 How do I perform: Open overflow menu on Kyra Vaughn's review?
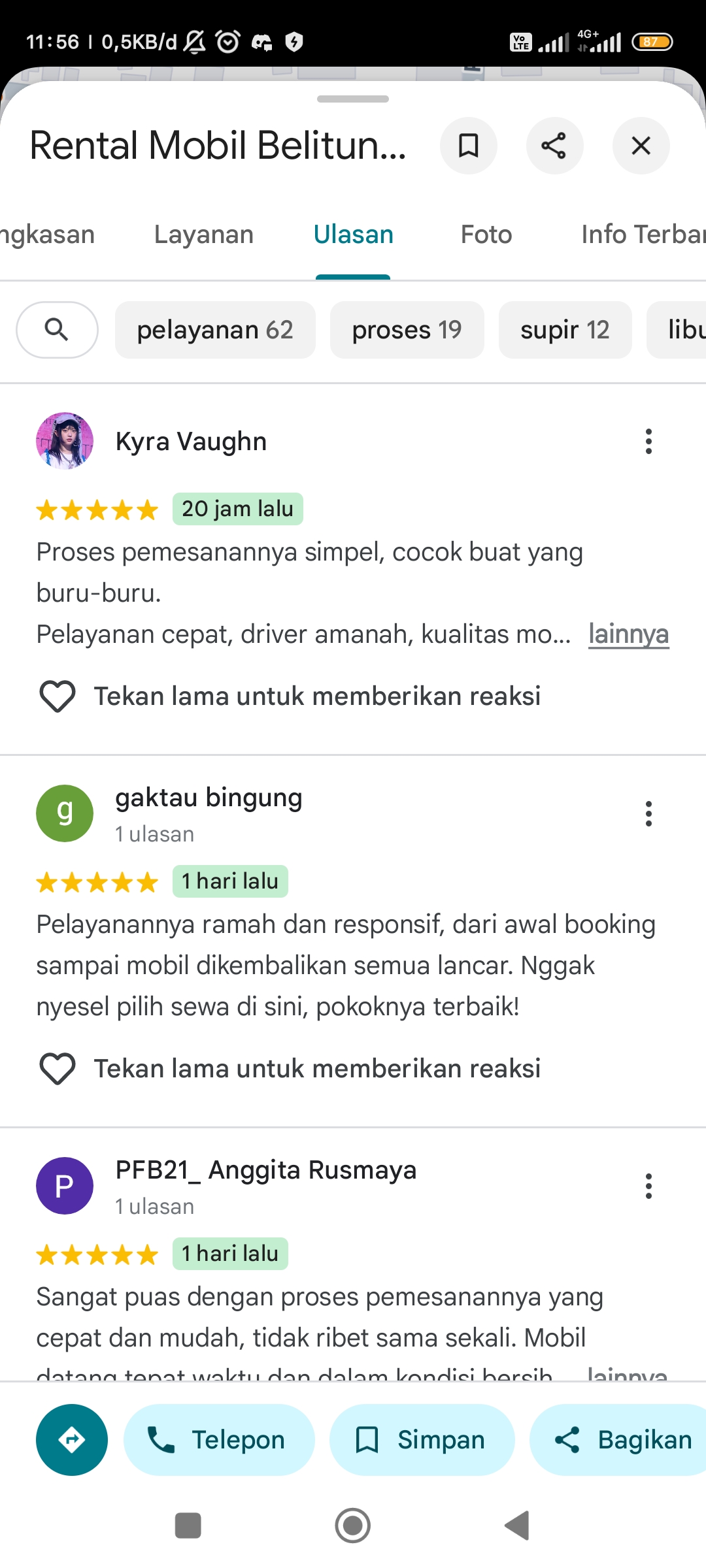648,442
